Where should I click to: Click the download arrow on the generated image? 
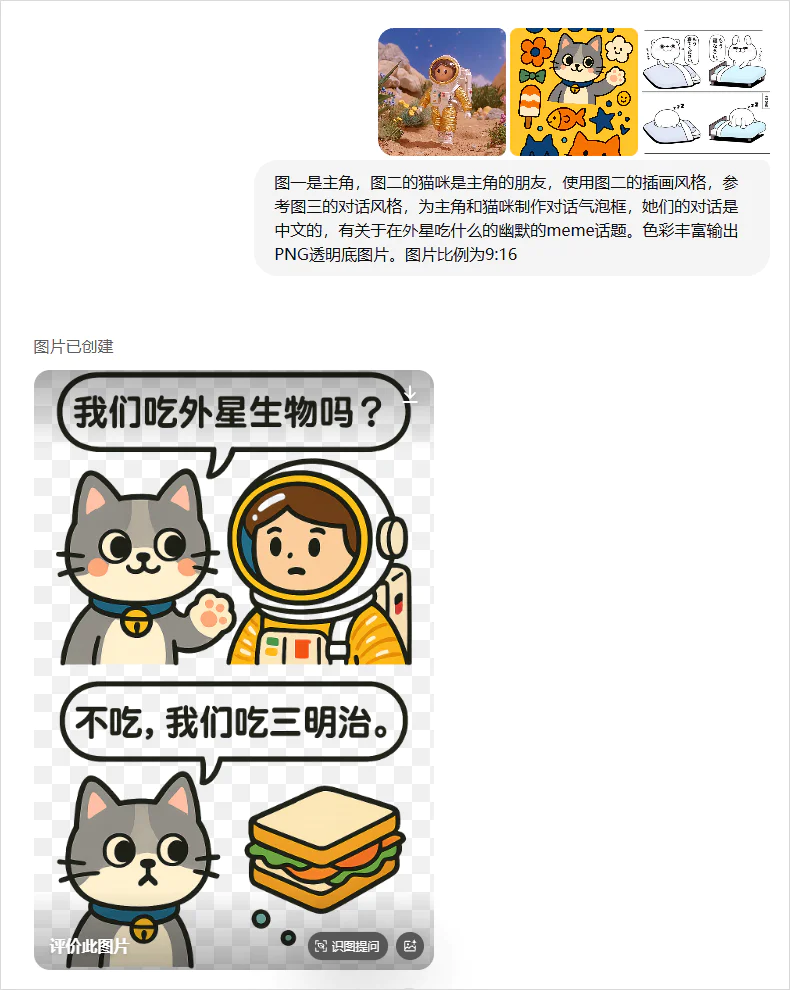410,395
